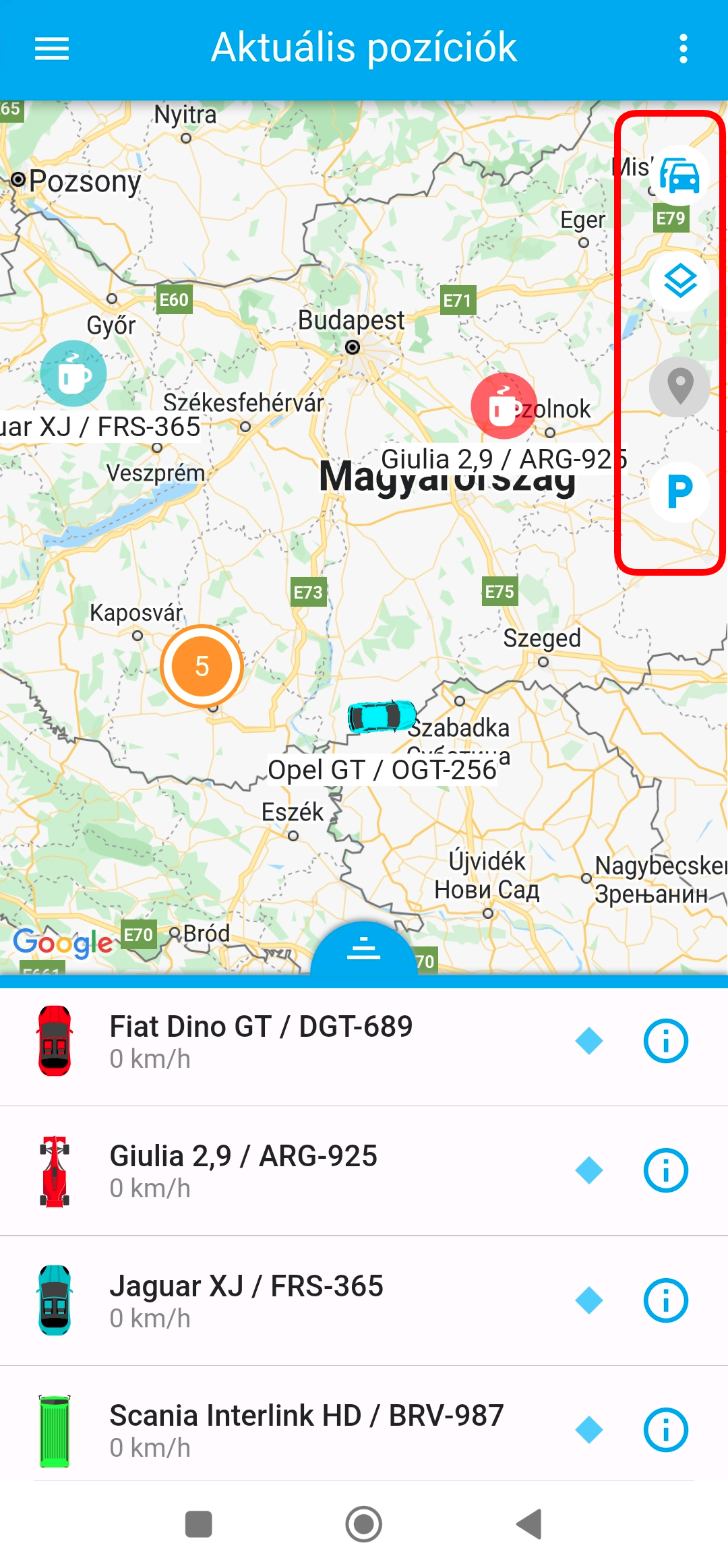Tap the teal coffee cup marker for Jaguar XJ

point(73,373)
